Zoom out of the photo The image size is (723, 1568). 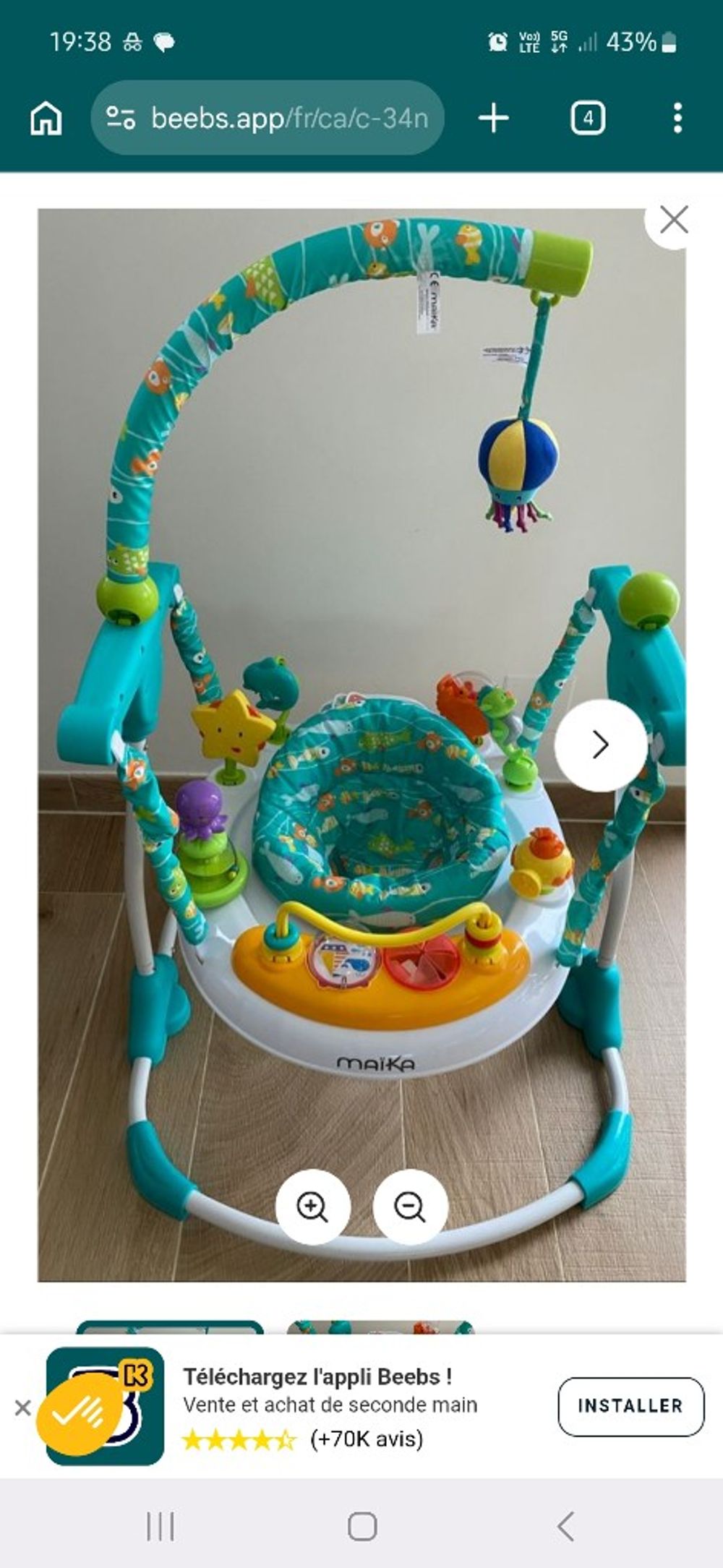[x=410, y=1207]
